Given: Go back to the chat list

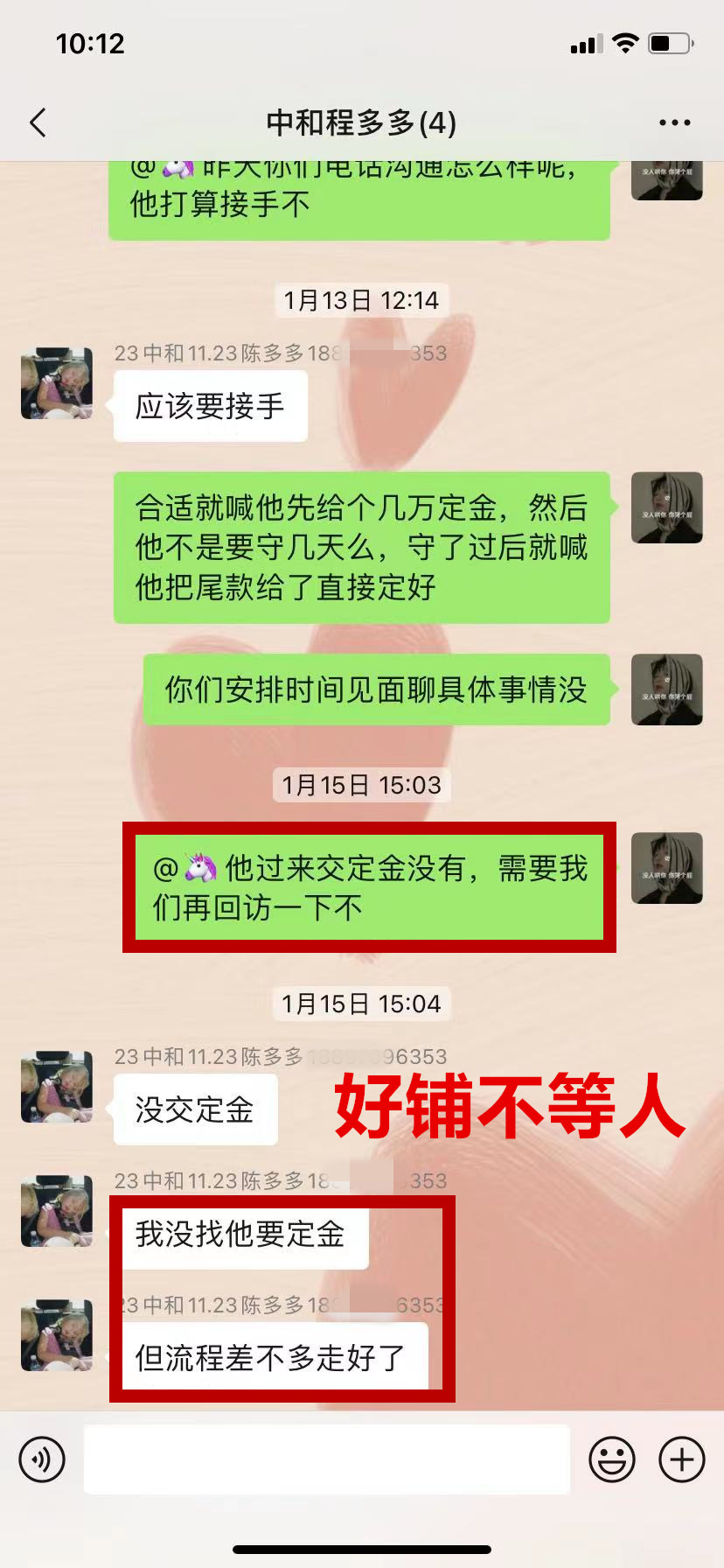Looking at the screenshot, I should pos(38,123).
